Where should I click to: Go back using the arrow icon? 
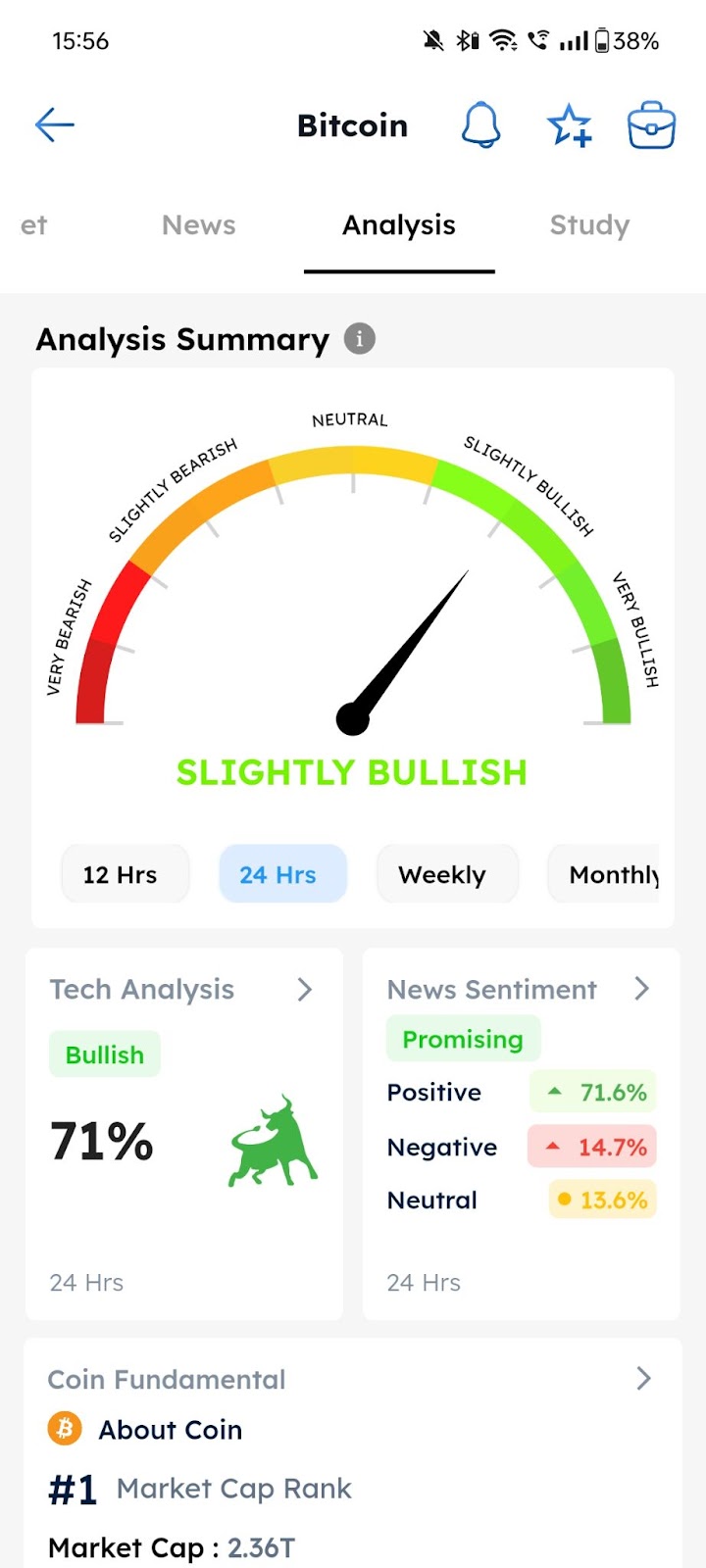(55, 124)
